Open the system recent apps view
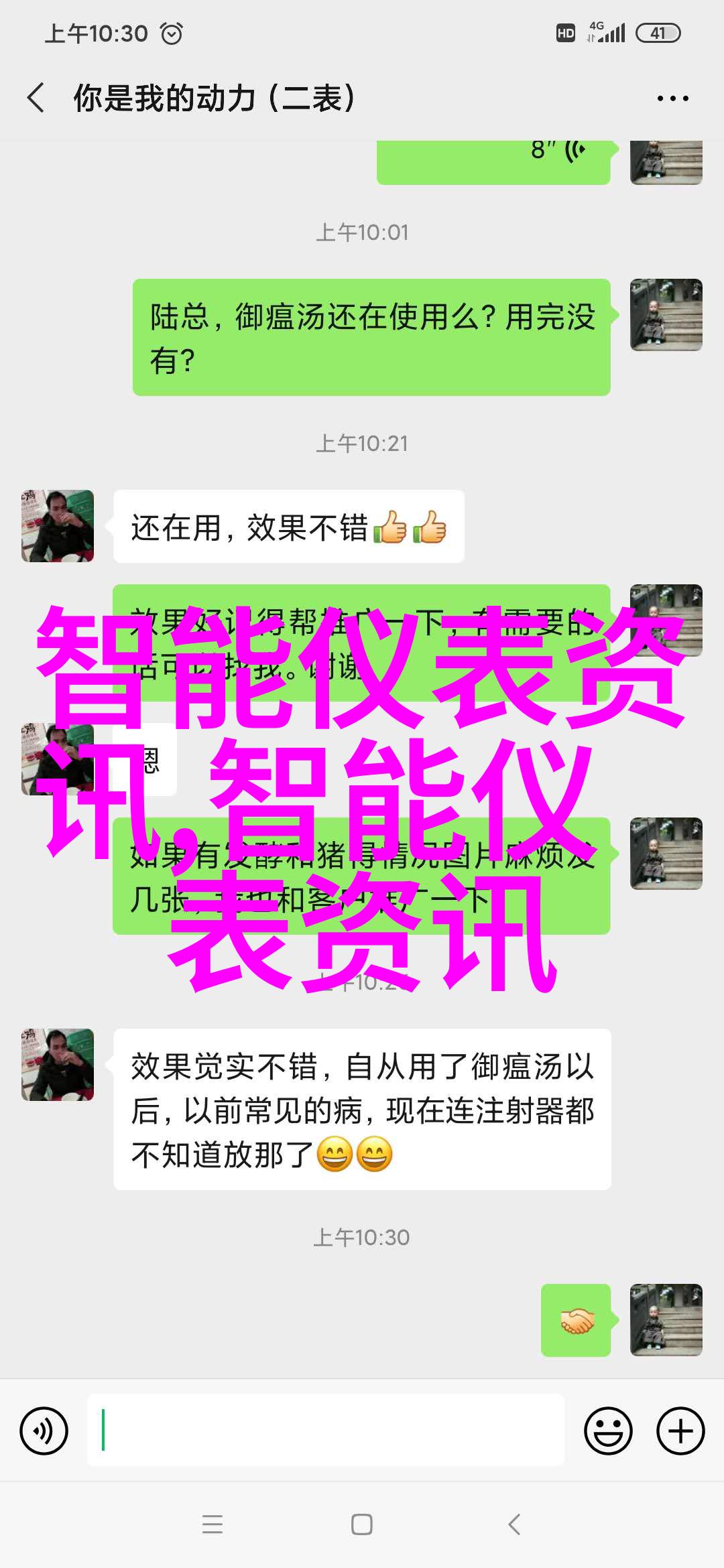 (x=213, y=1524)
